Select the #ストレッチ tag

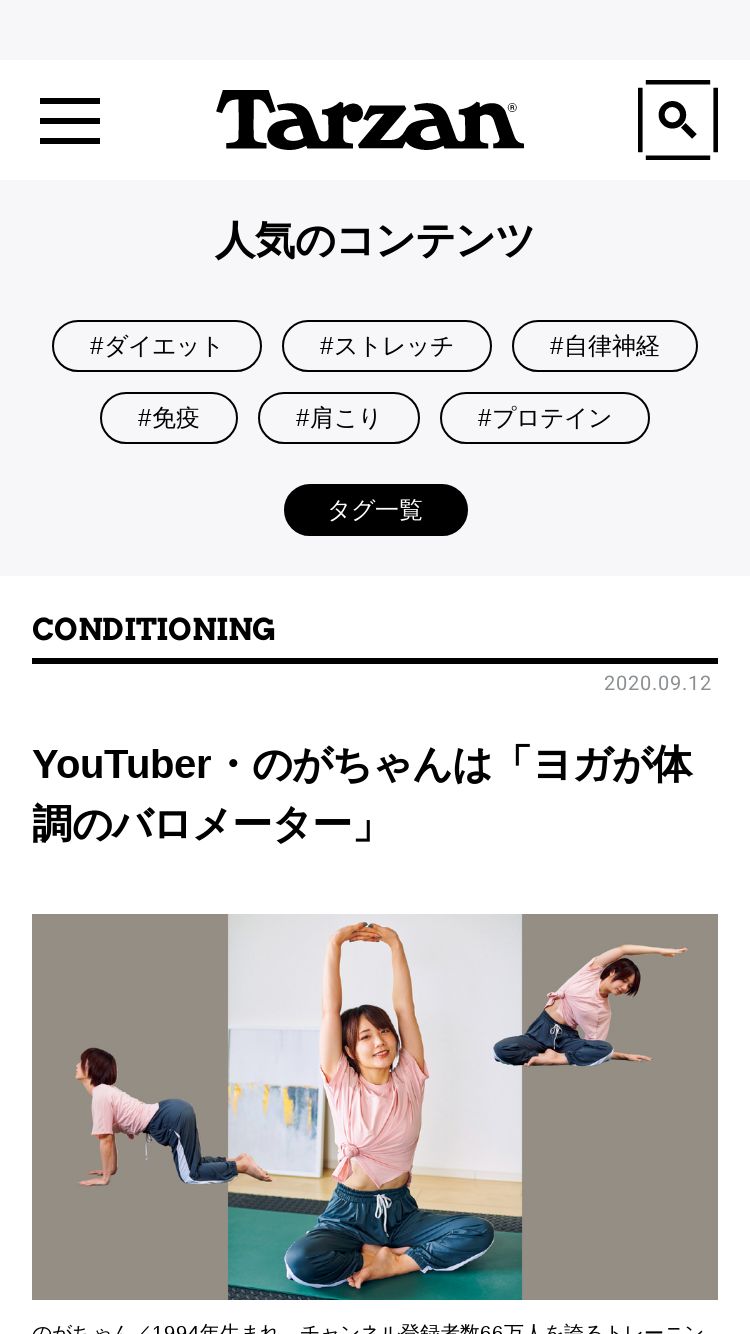[387, 346]
